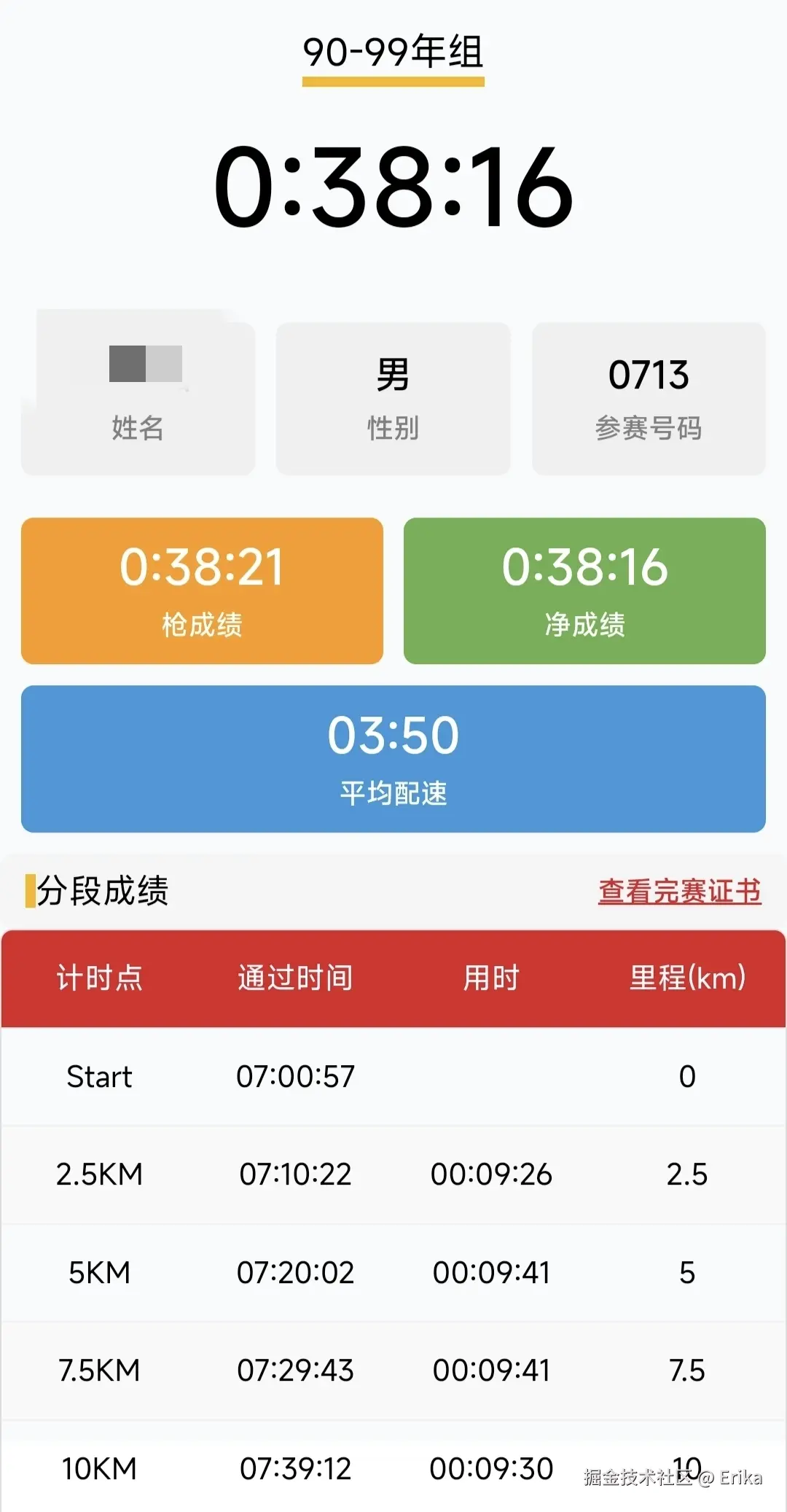Click the orange 枪成绩 gun time card

201,591
